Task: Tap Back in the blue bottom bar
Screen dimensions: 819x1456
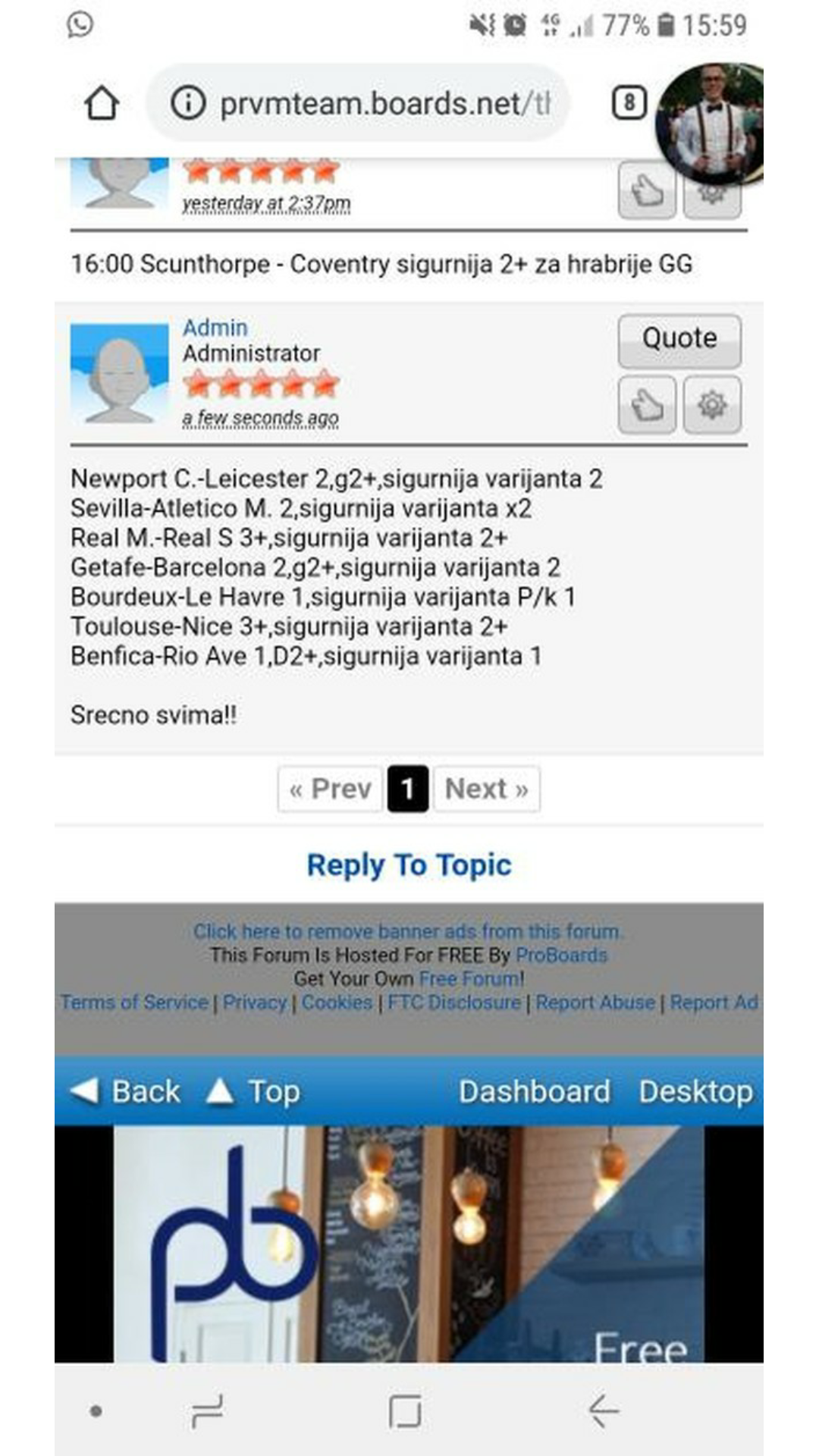Action: coord(127,1092)
